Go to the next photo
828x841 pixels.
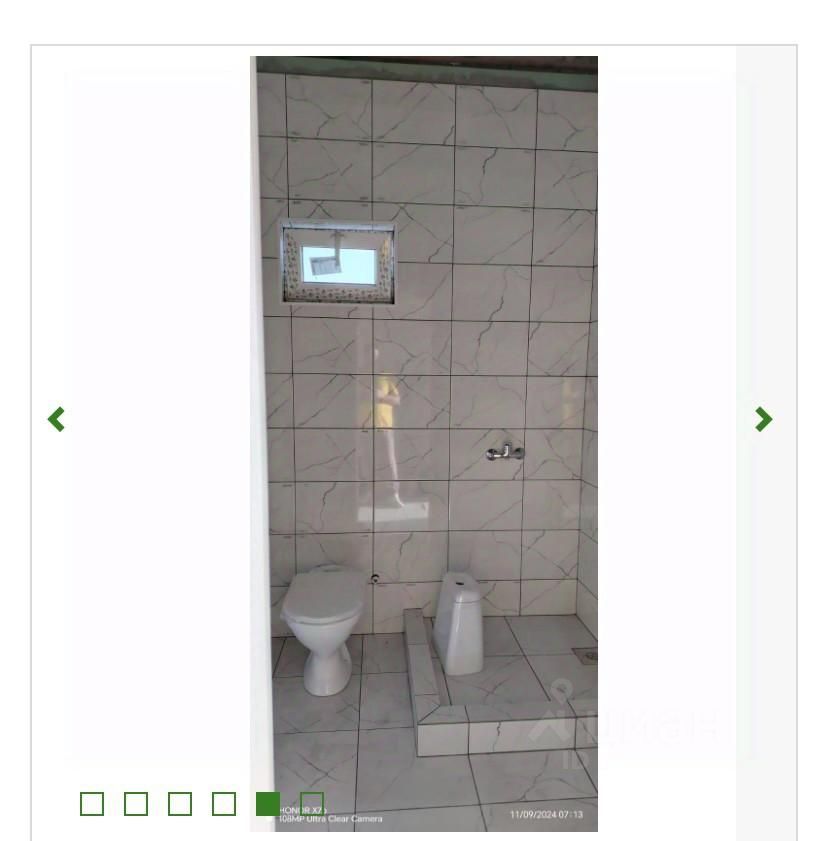(x=763, y=419)
